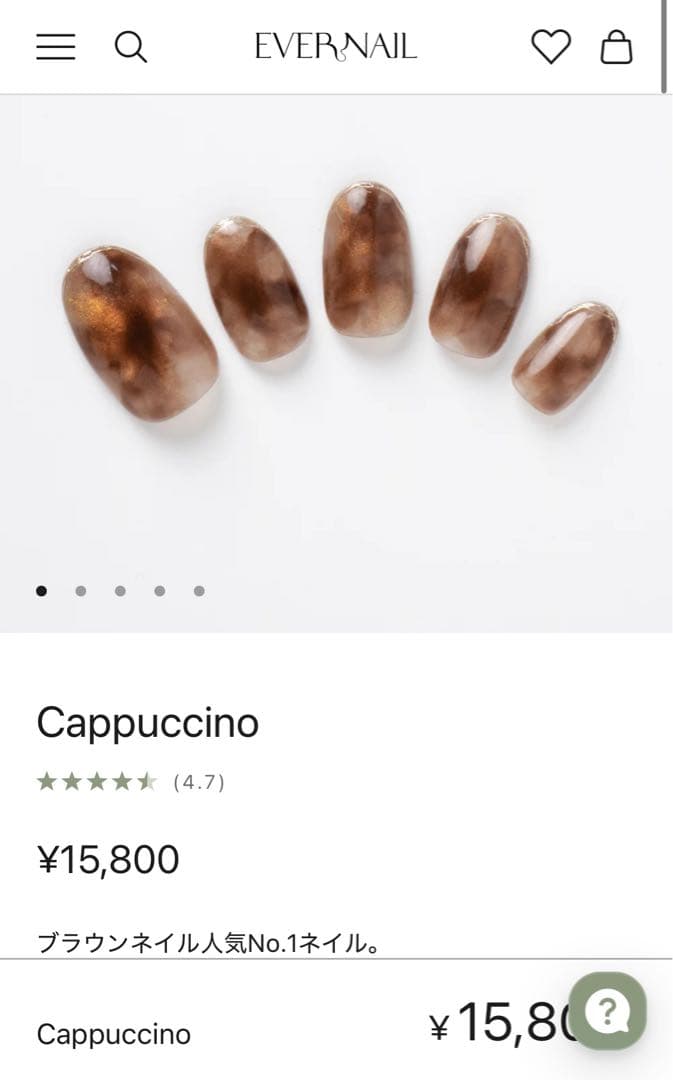Image resolution: width=673 pixels, height=1080 pixels.
Task: Jump to the fifth product image dot
Action: click(x=199, y=591)
